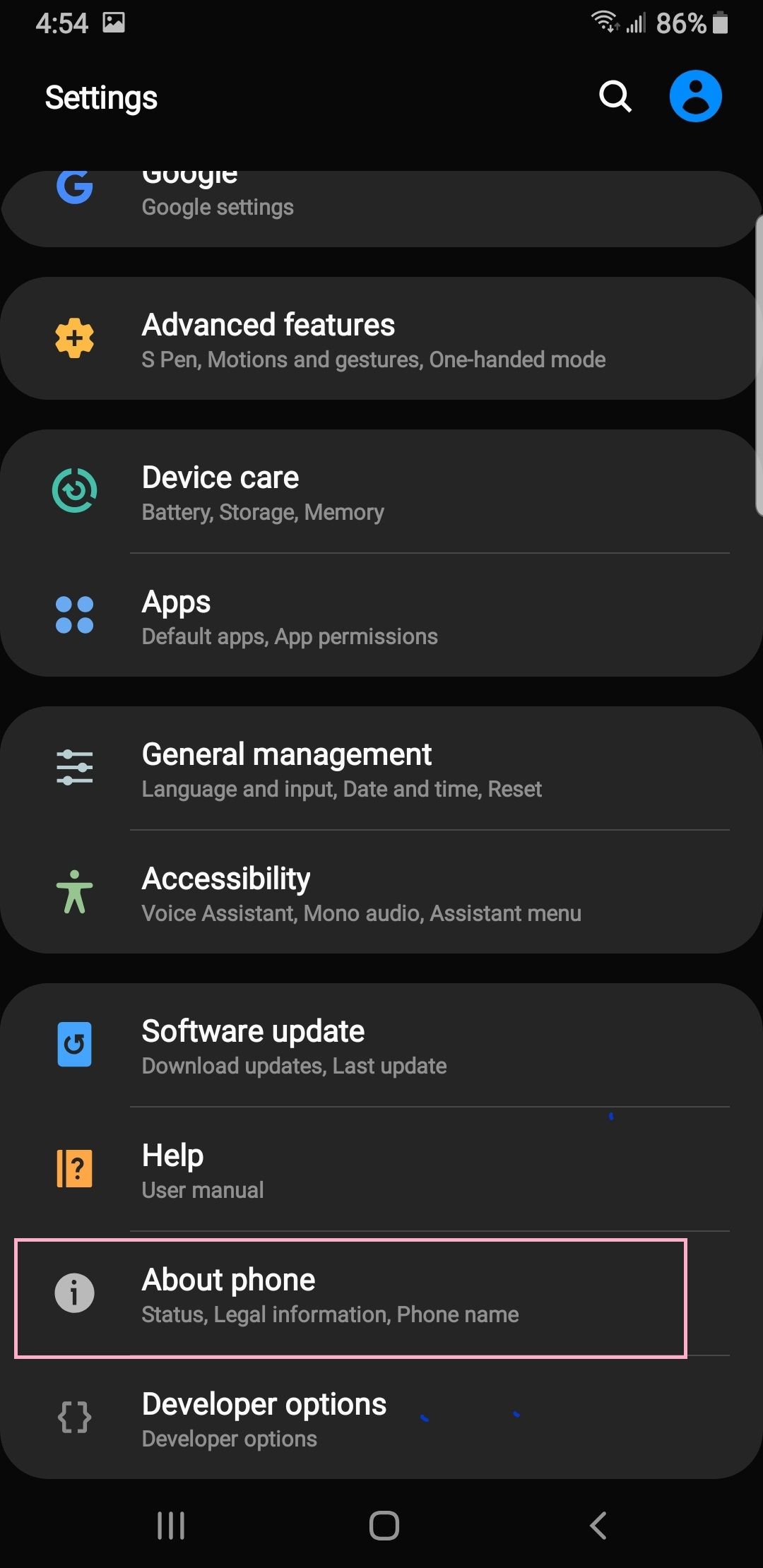Open Developer options
The width and height of the screenshot is (763, 1568).
point(381,1418)
